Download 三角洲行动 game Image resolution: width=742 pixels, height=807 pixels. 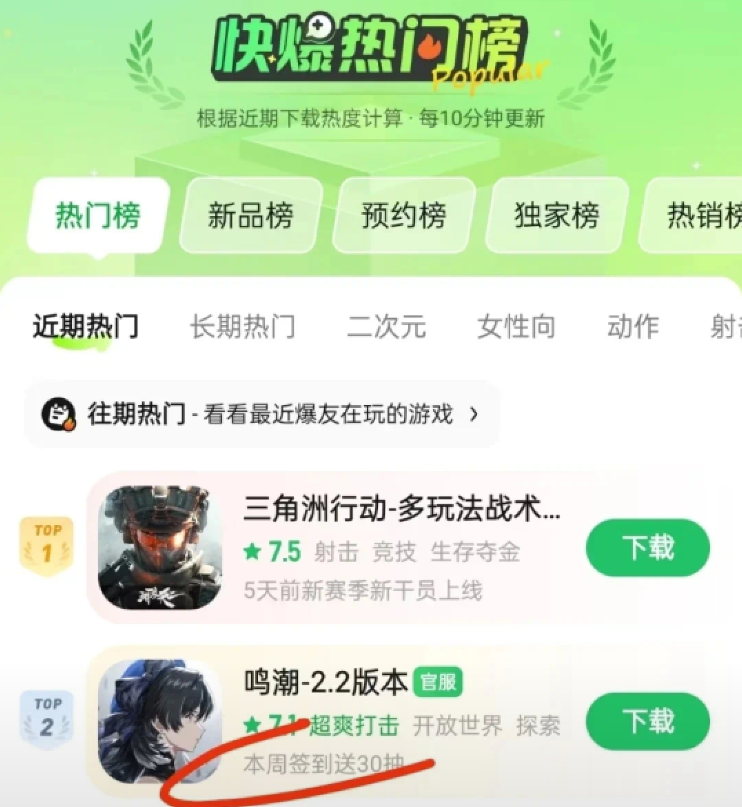coord(647,548)
